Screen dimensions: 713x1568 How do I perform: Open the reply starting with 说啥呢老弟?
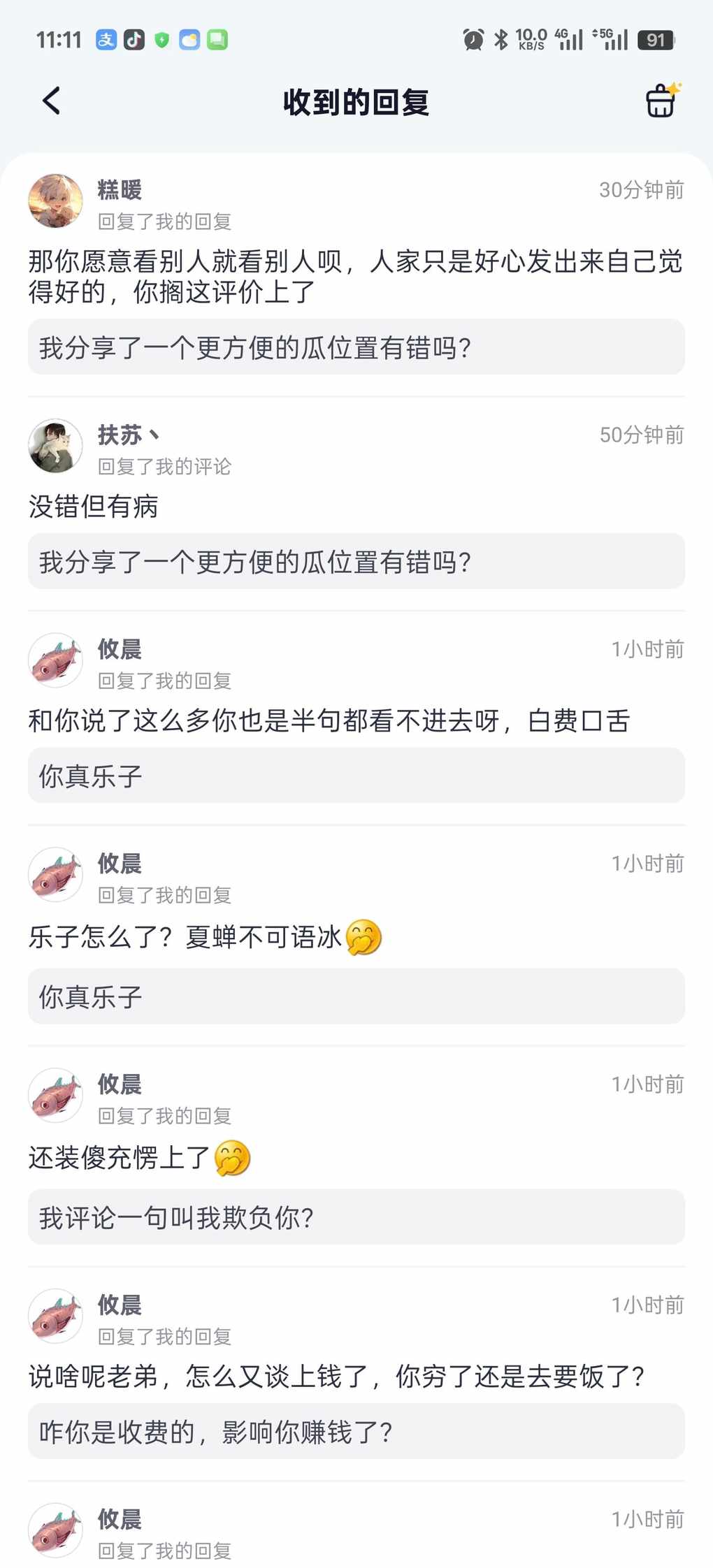coord(336,1377)
